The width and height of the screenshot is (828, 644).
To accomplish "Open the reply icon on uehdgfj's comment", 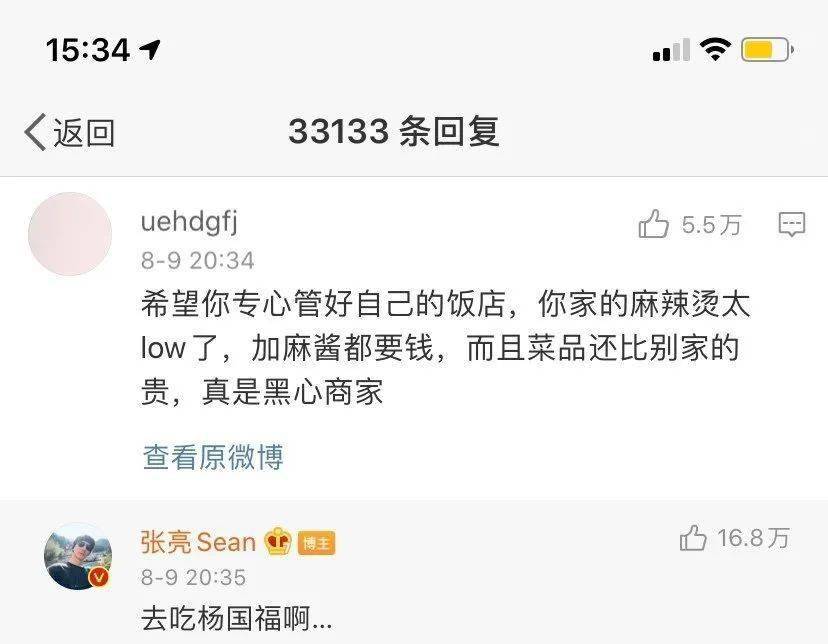I will pyautogui.click(x=791, y=224).
